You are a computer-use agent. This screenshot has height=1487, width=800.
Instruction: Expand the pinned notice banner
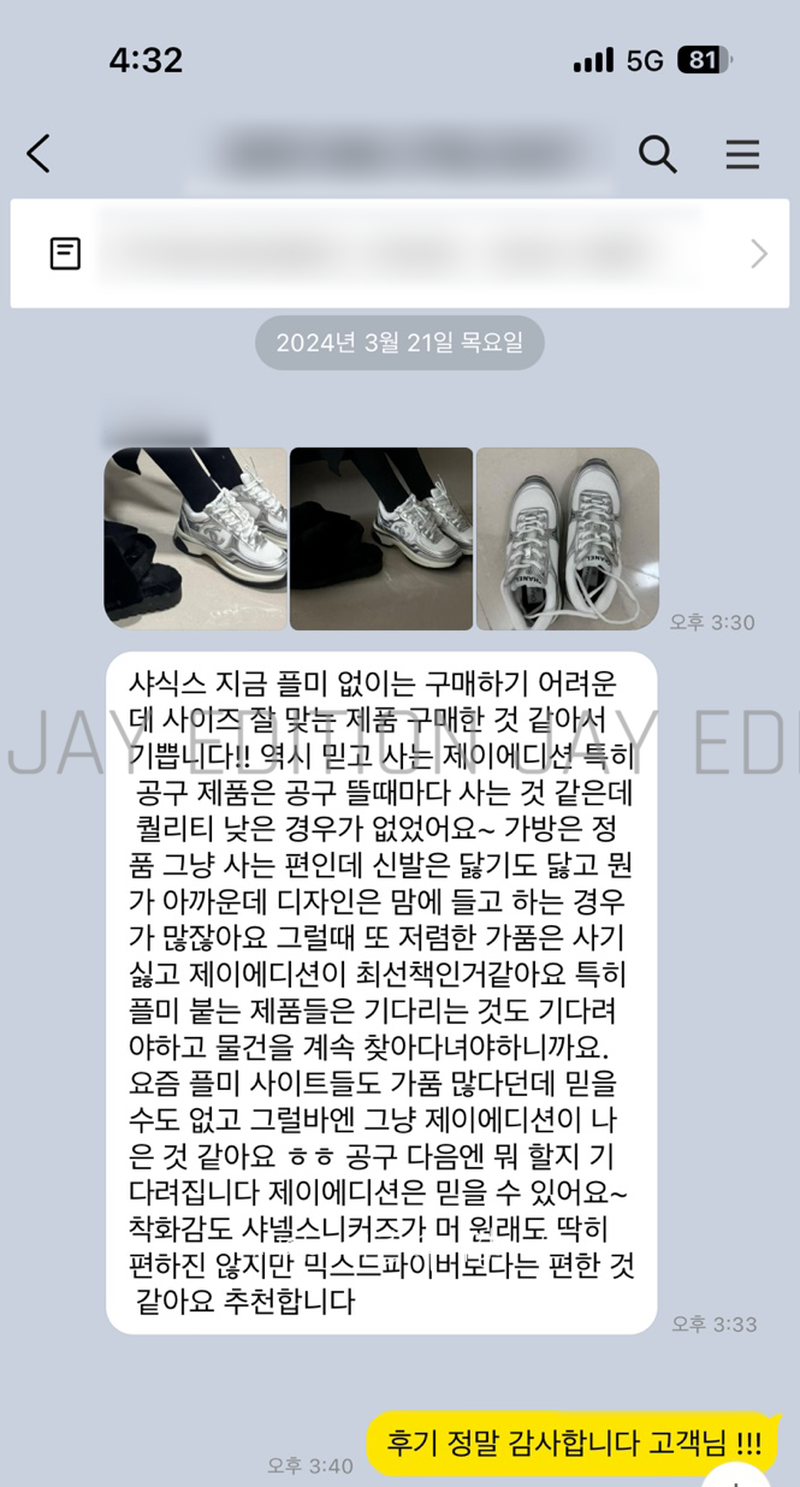click(x=758, y=254)
